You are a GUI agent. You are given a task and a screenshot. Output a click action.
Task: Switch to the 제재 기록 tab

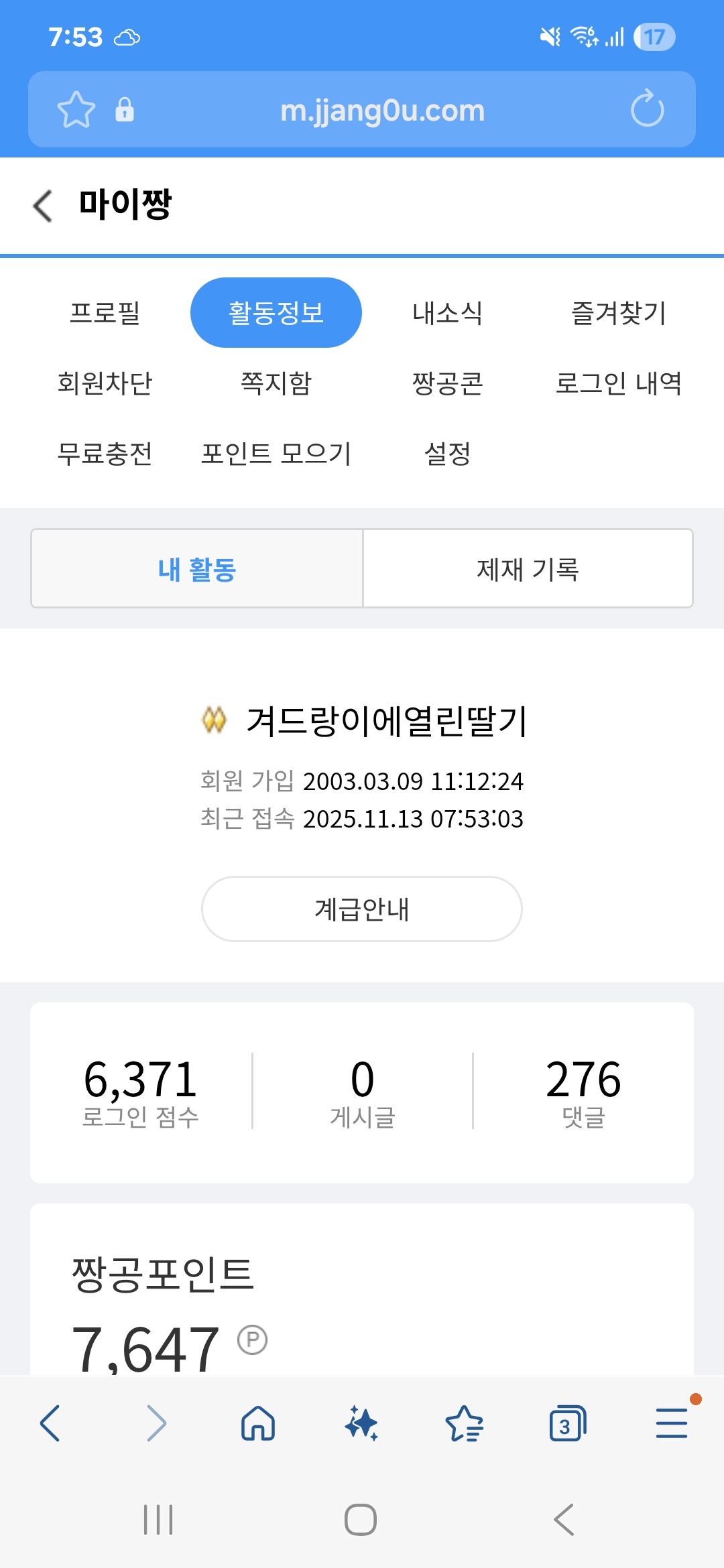pyautogui.click(x=528, y=569)
